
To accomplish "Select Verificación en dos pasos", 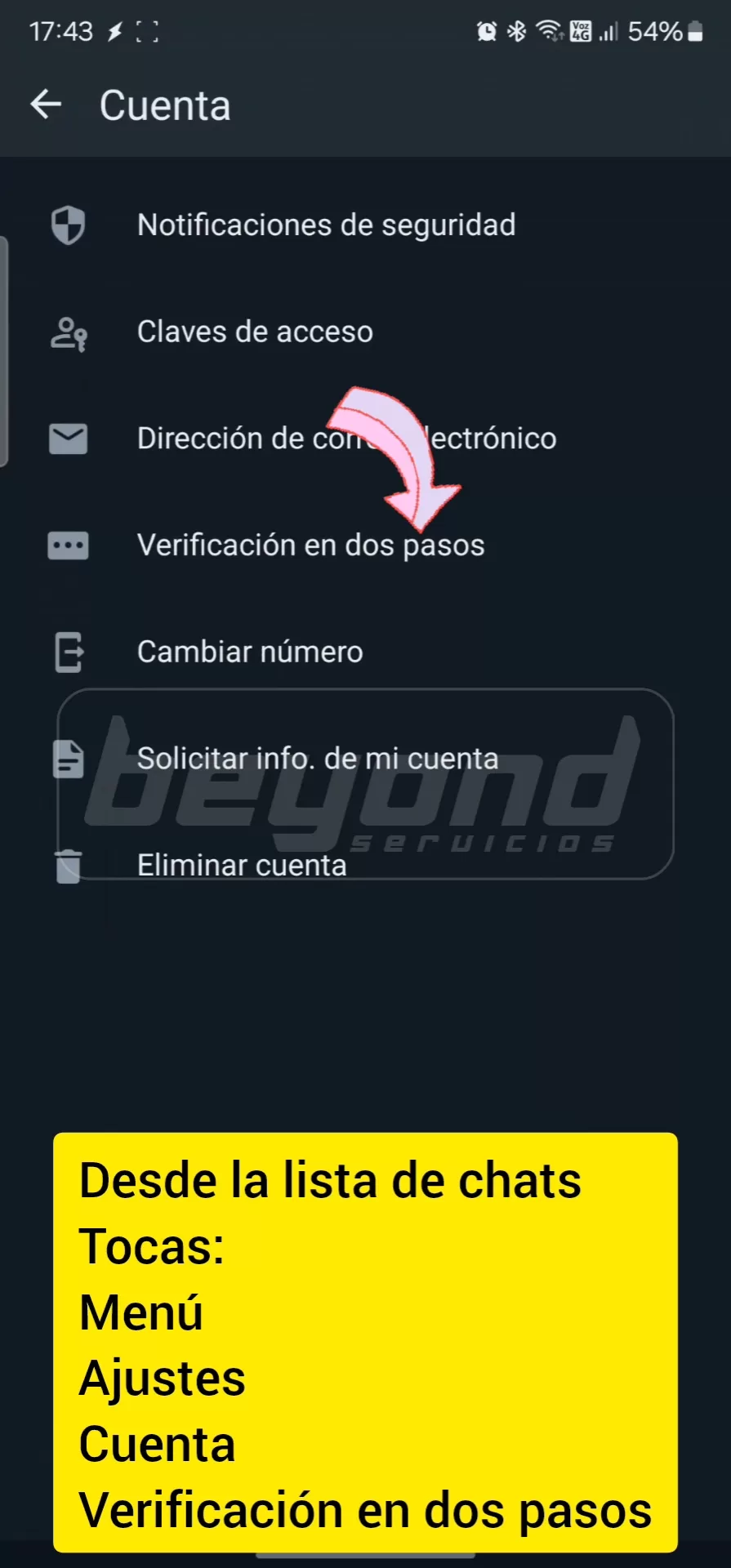I will click(310, 545).
